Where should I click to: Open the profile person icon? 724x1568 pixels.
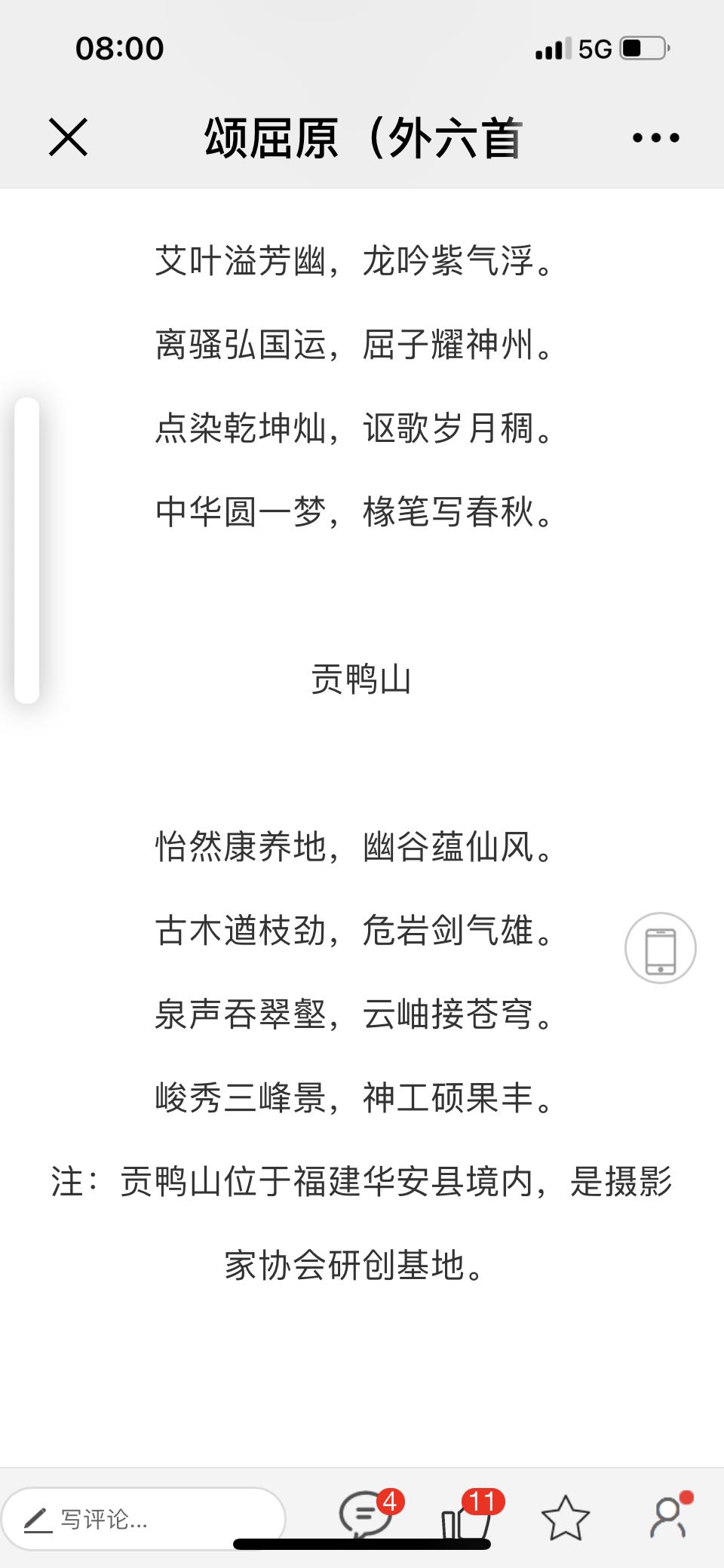(x=670, y=1516)
